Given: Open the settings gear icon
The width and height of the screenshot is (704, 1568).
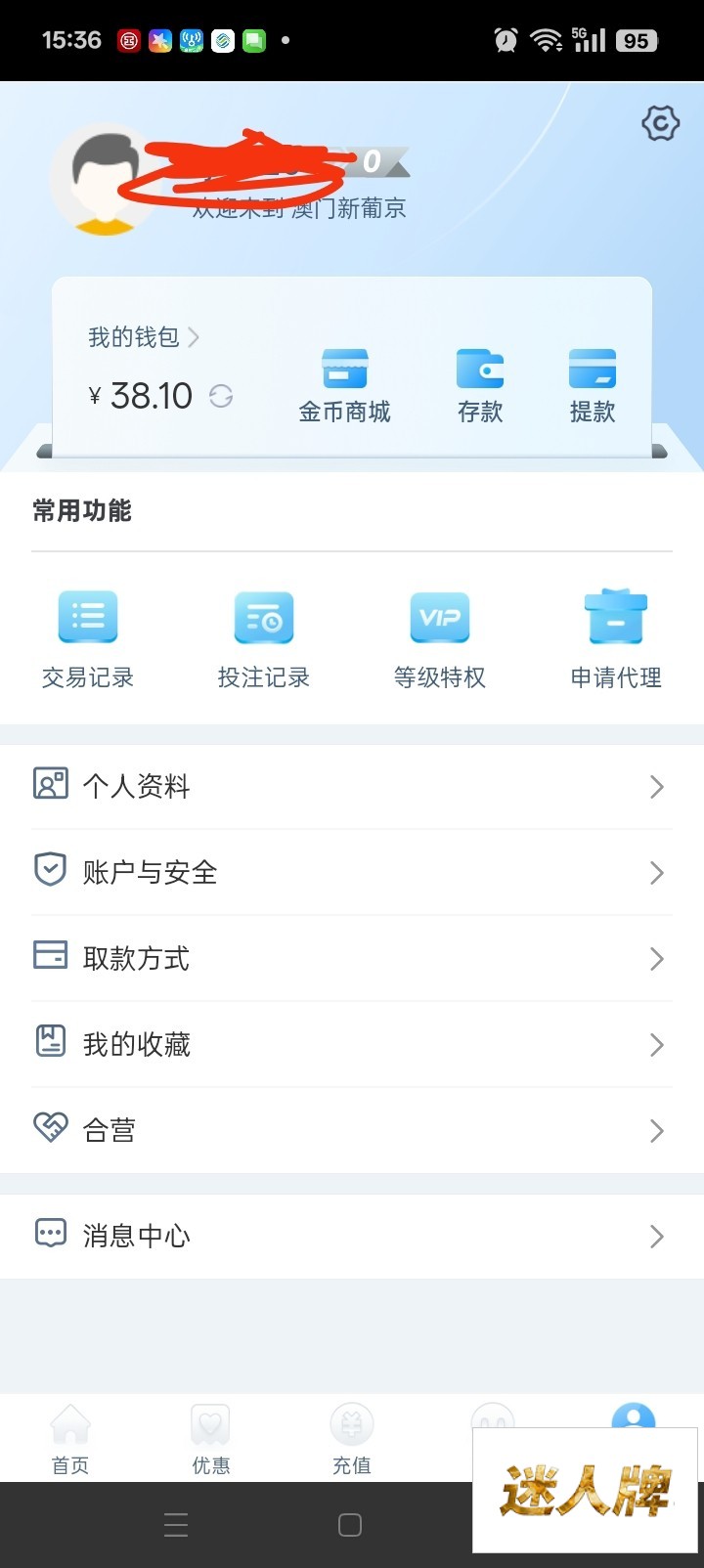Looking at the screenshot, I should (x=660, y=124).
